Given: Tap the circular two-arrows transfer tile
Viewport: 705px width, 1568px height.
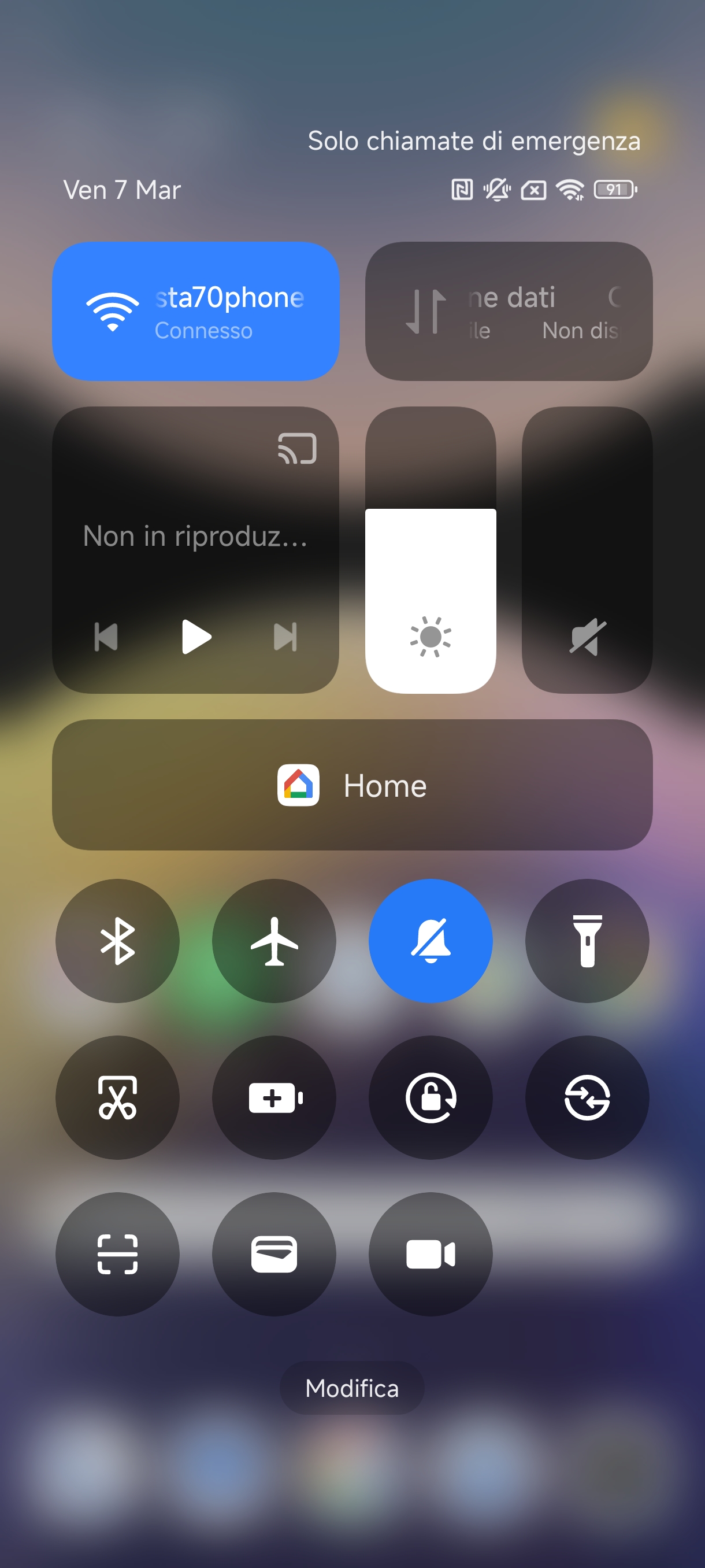Looking at the screenshot, I should click(587, 1097).
